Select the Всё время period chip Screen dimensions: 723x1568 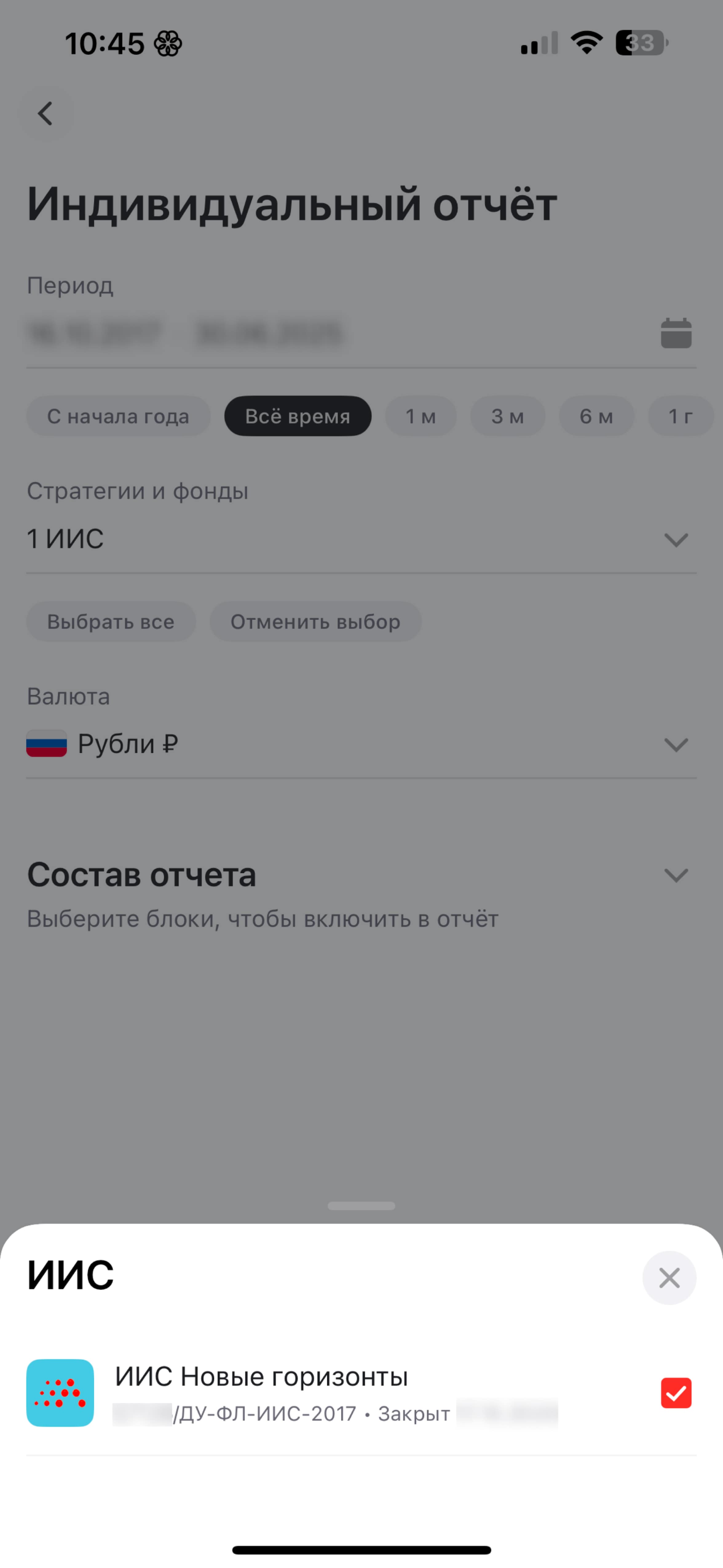point(298,416)
